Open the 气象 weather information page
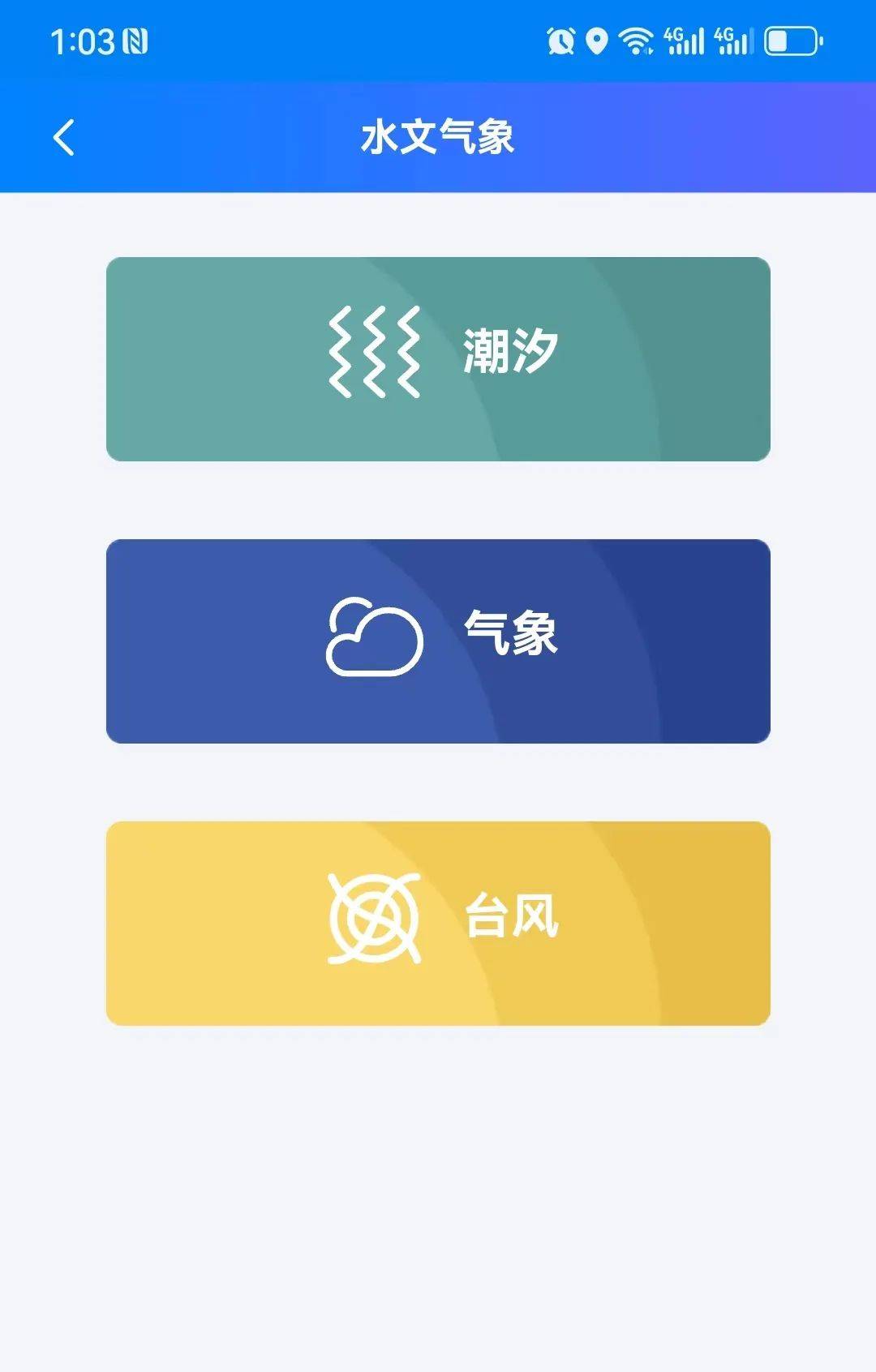The image size is (876, 1372). point(438,637)
